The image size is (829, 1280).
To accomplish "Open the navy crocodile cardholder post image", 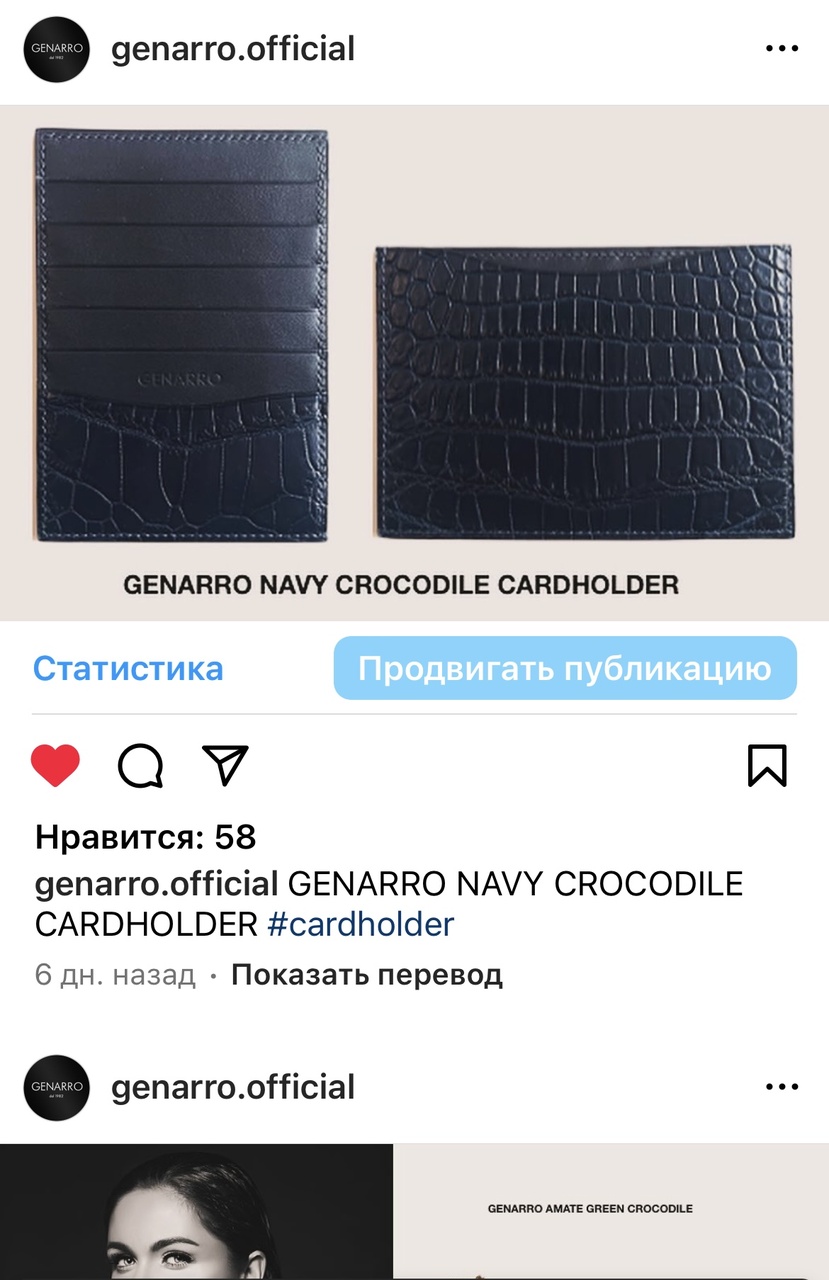I will 414,362.
